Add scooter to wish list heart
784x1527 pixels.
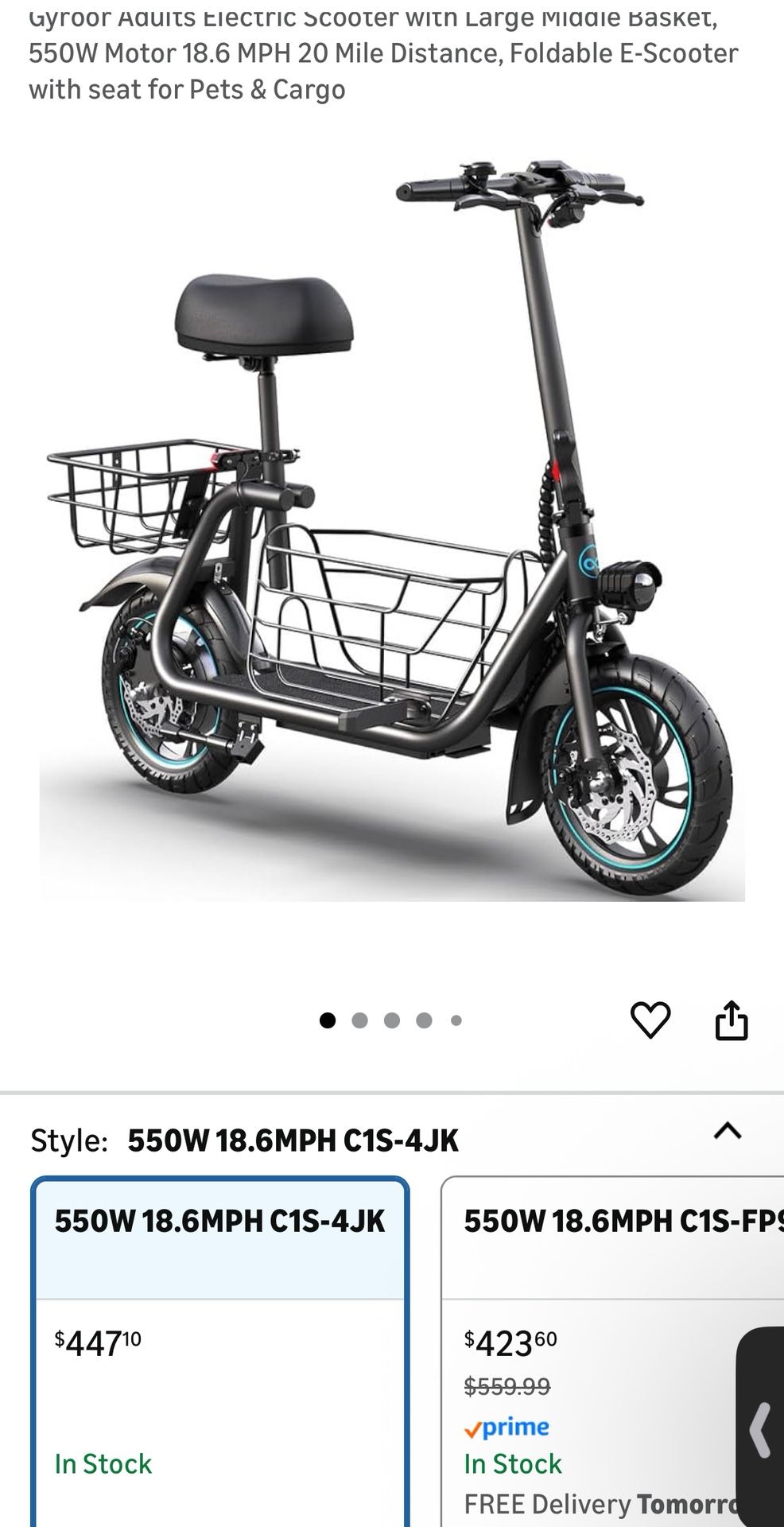point(650,1020)
